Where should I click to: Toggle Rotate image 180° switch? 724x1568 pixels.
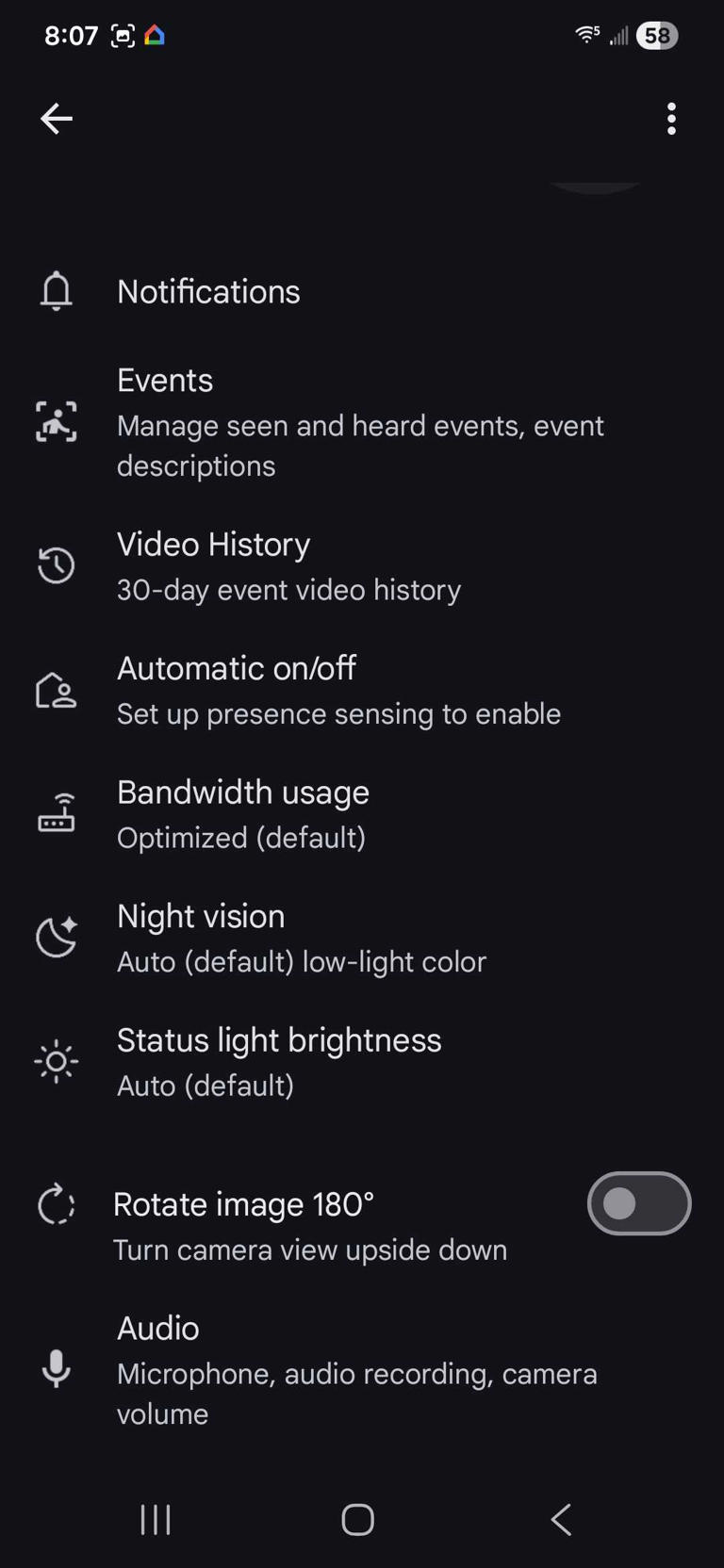[x=638, y=1203]
